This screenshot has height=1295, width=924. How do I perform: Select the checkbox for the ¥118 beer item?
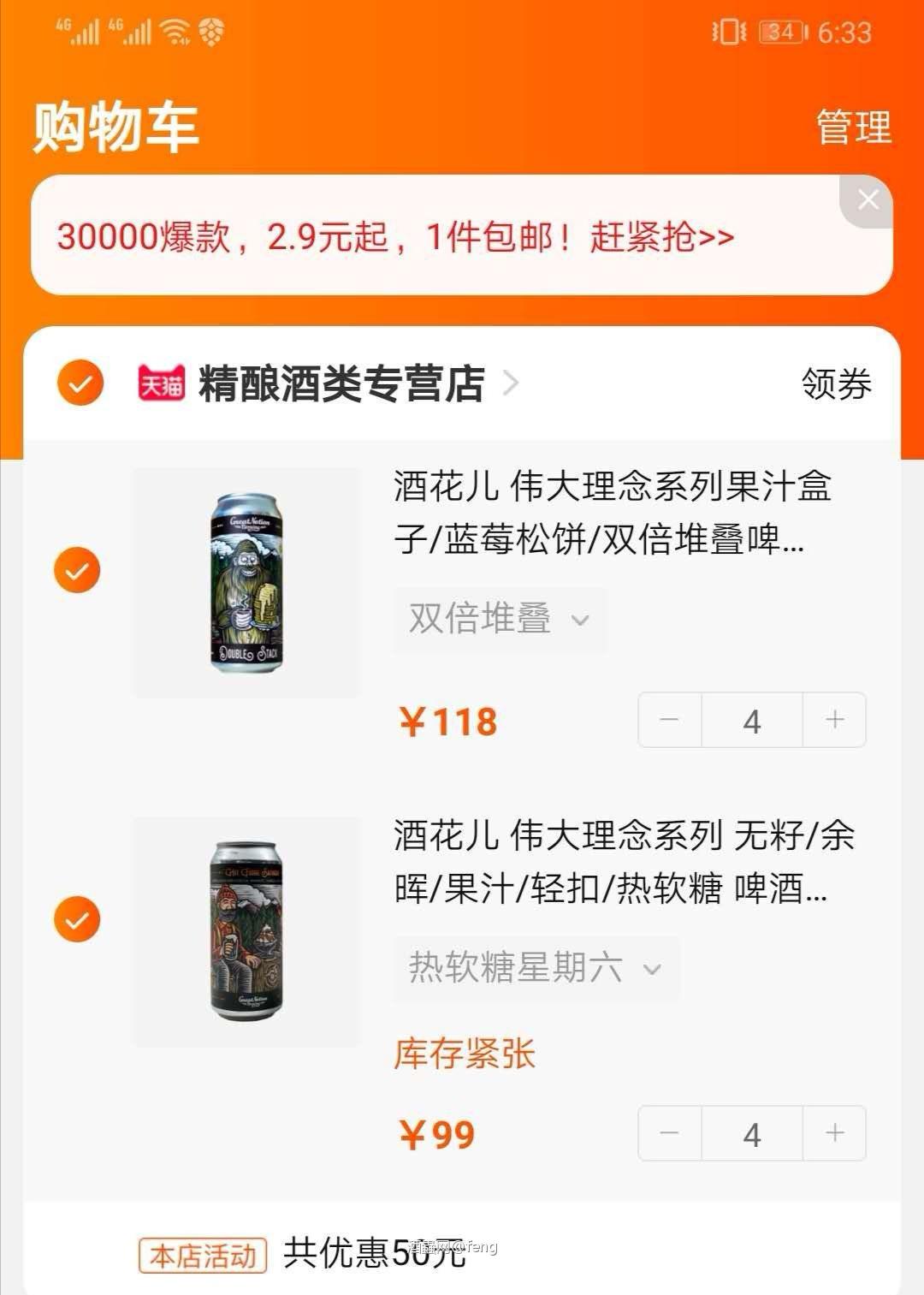(79, 569)
